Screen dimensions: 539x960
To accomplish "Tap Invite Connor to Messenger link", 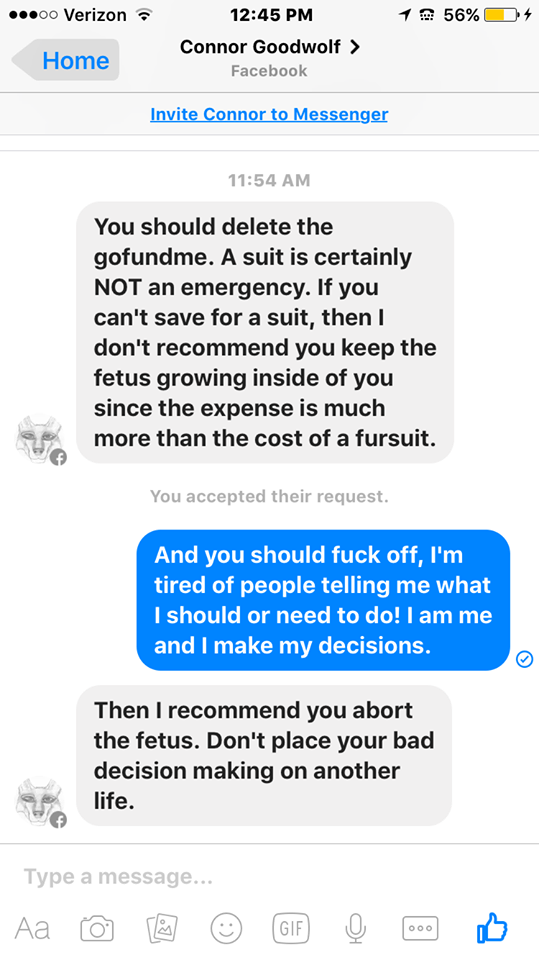I will tap(269, 114).
